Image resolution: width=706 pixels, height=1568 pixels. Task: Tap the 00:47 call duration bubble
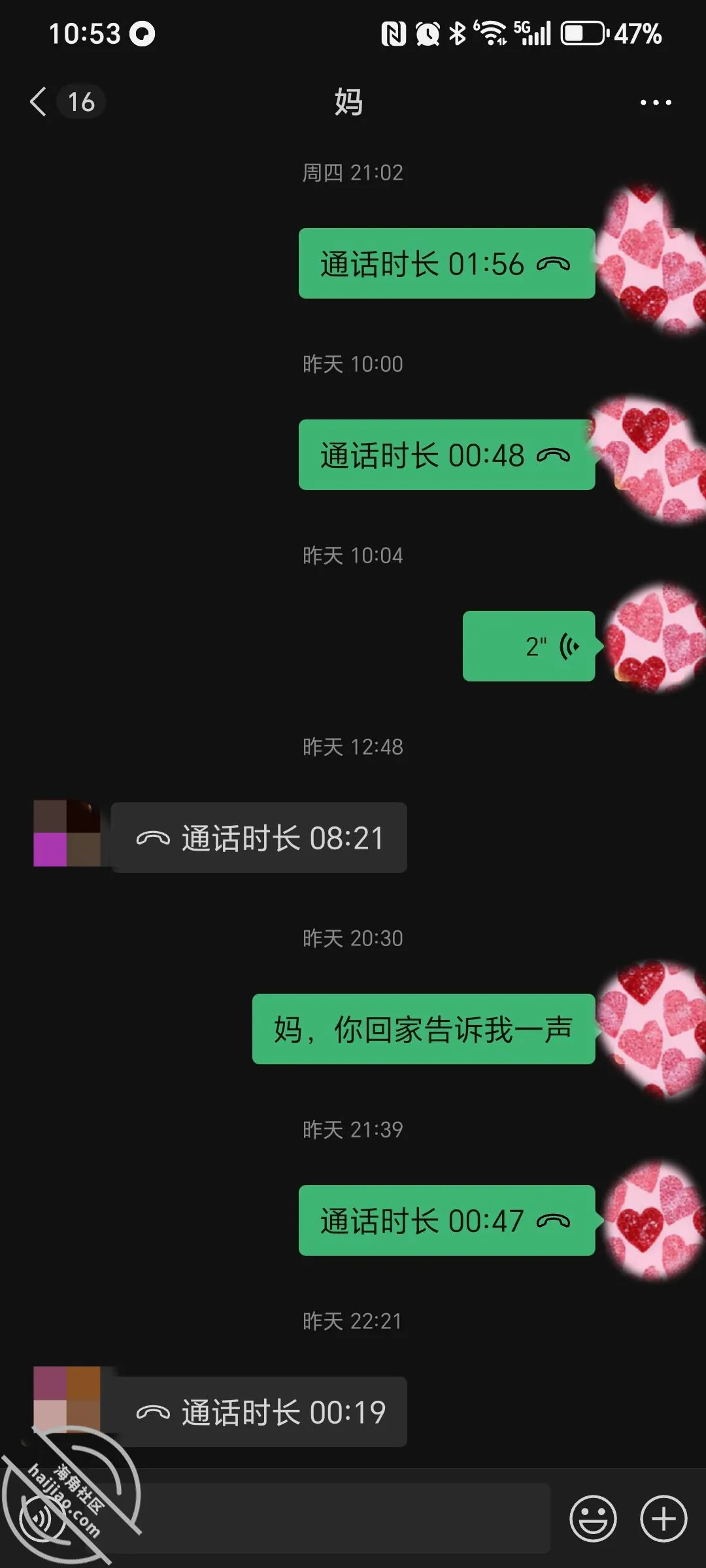point(446,1220)
